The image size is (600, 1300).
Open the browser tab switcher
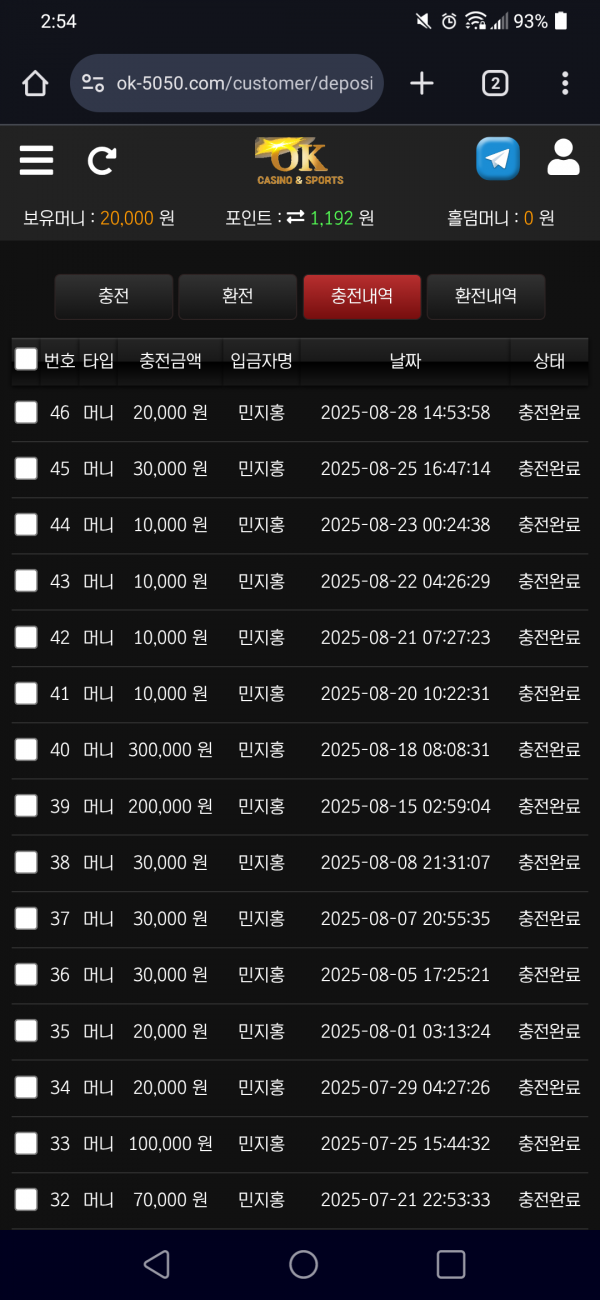pyautogui.click(x=495, y=83)
